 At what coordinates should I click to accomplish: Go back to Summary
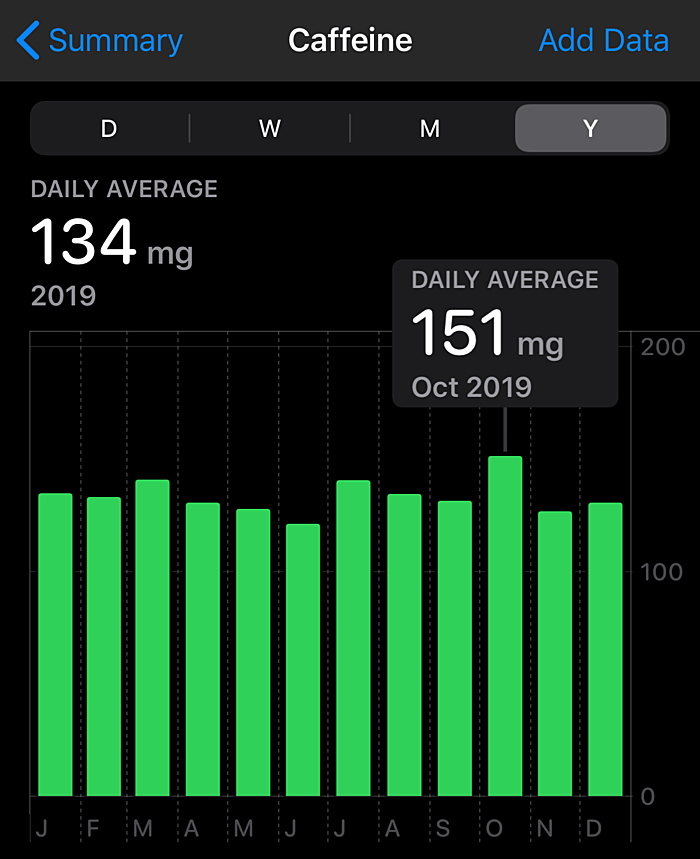click(x=100, y=41)
